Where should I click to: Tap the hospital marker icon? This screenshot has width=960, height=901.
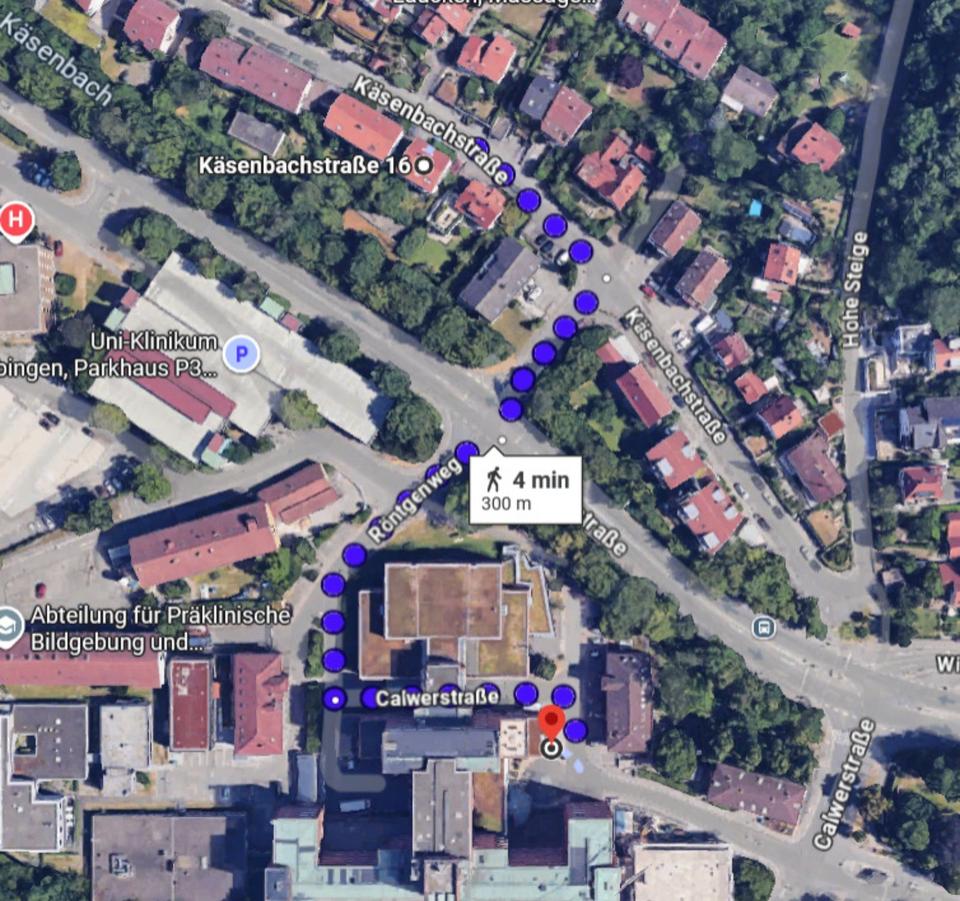tap(16, 221)
